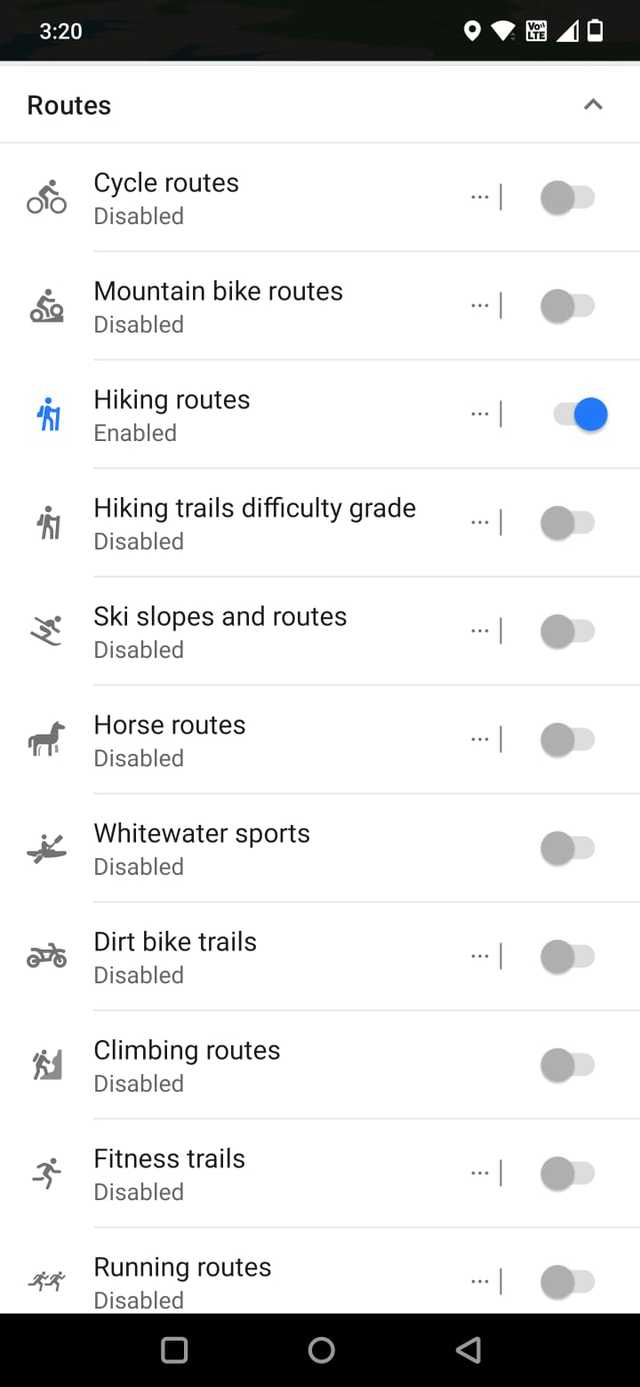Enable Horse routes
This screenshot has height=1387, width=640.
pyautogui.click(x=567, y=740)
